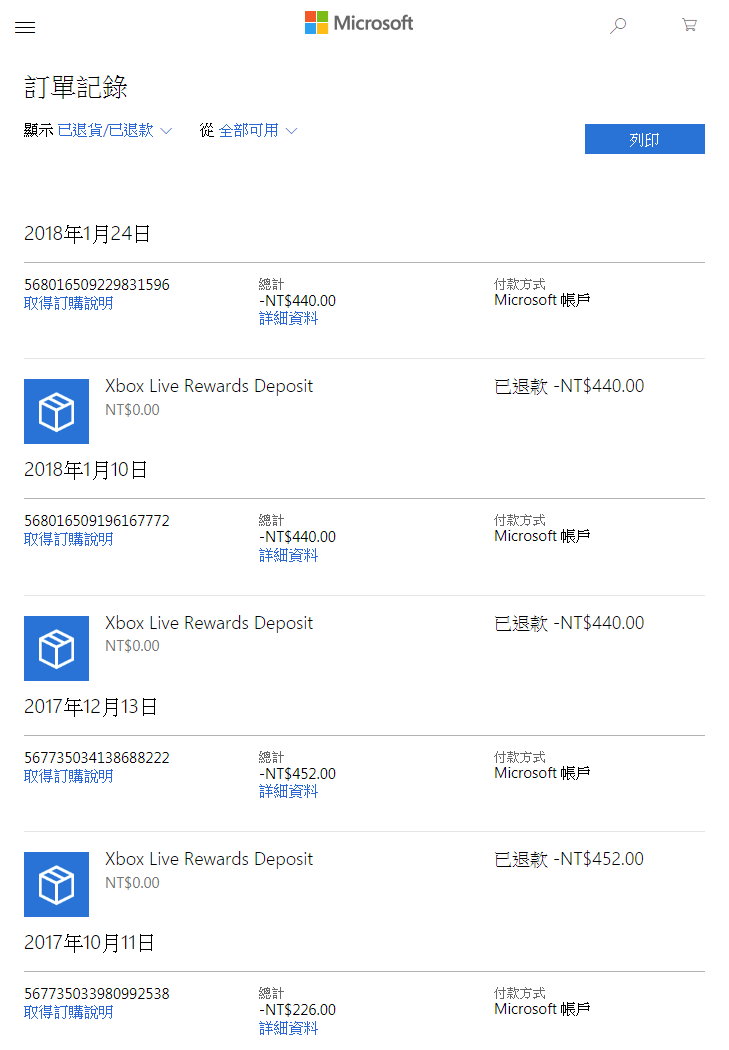Click the Microsoft logo
Viewport: 729px width, 1050px height.
tap(358, 22)
